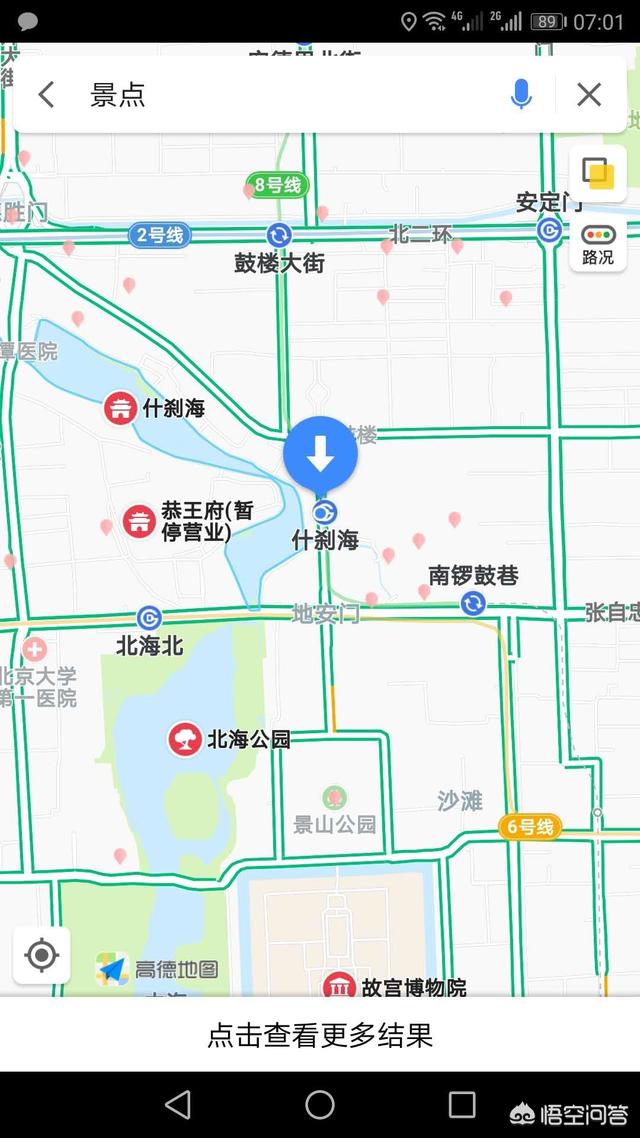Select the 什刹海 scenic spot marker
Viewport: 640px width, 1138px height.
click(120, 408)
